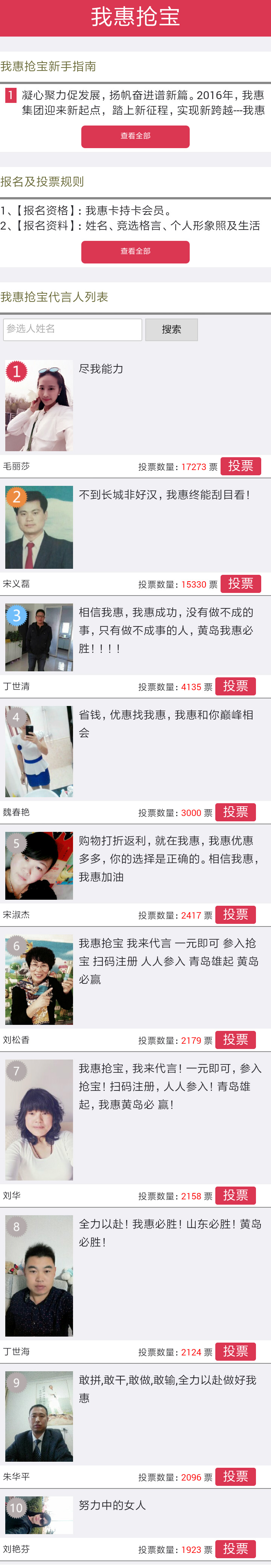Focus the 参选人姓名 search field
The image size is (271, 1568).
pyautogui.click(x=72, y=330)
